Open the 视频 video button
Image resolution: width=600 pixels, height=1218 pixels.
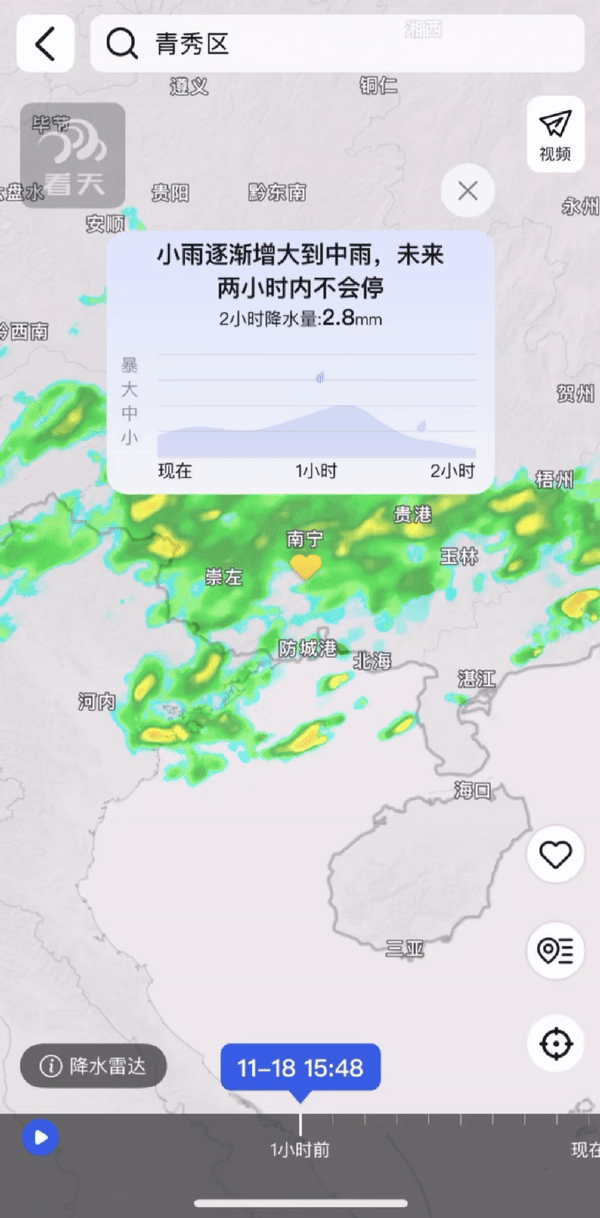555,134
